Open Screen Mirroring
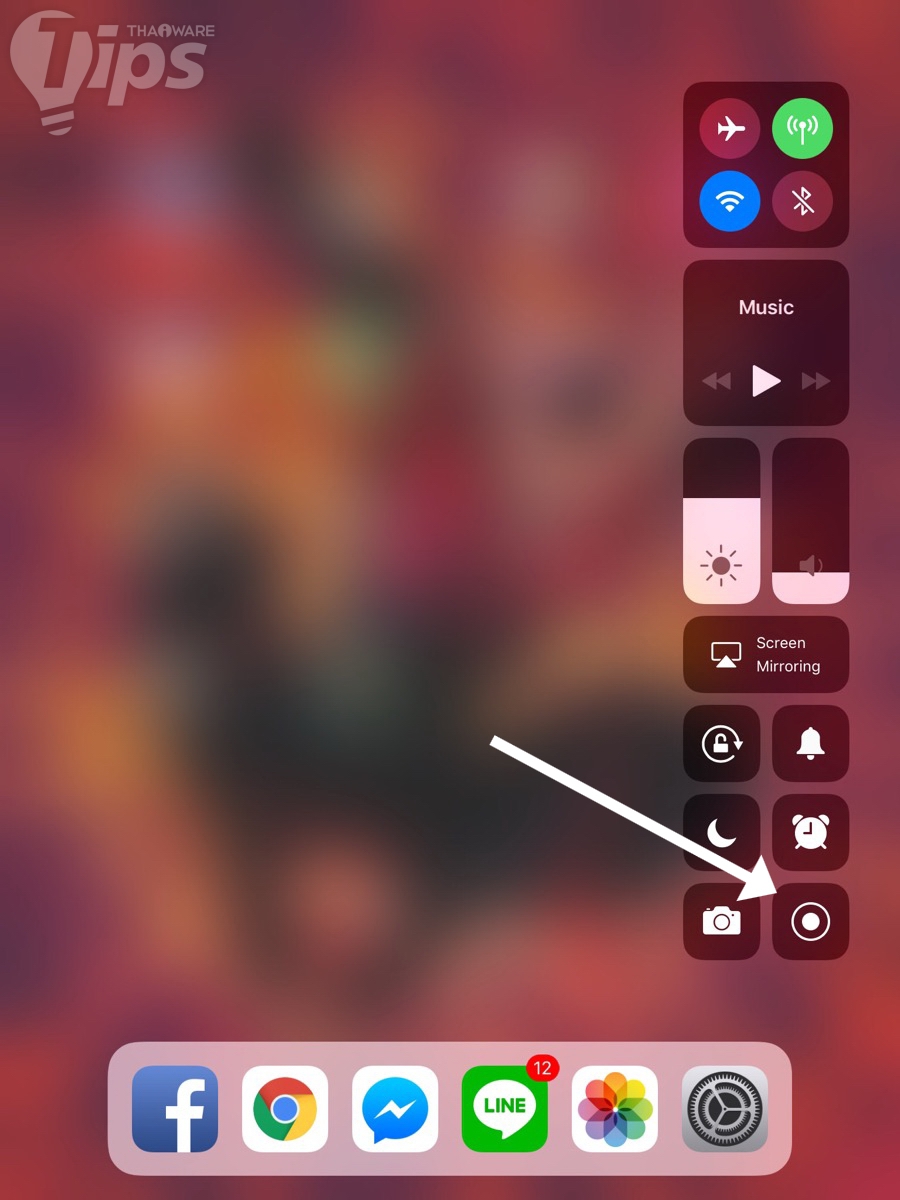 [766, 654]
